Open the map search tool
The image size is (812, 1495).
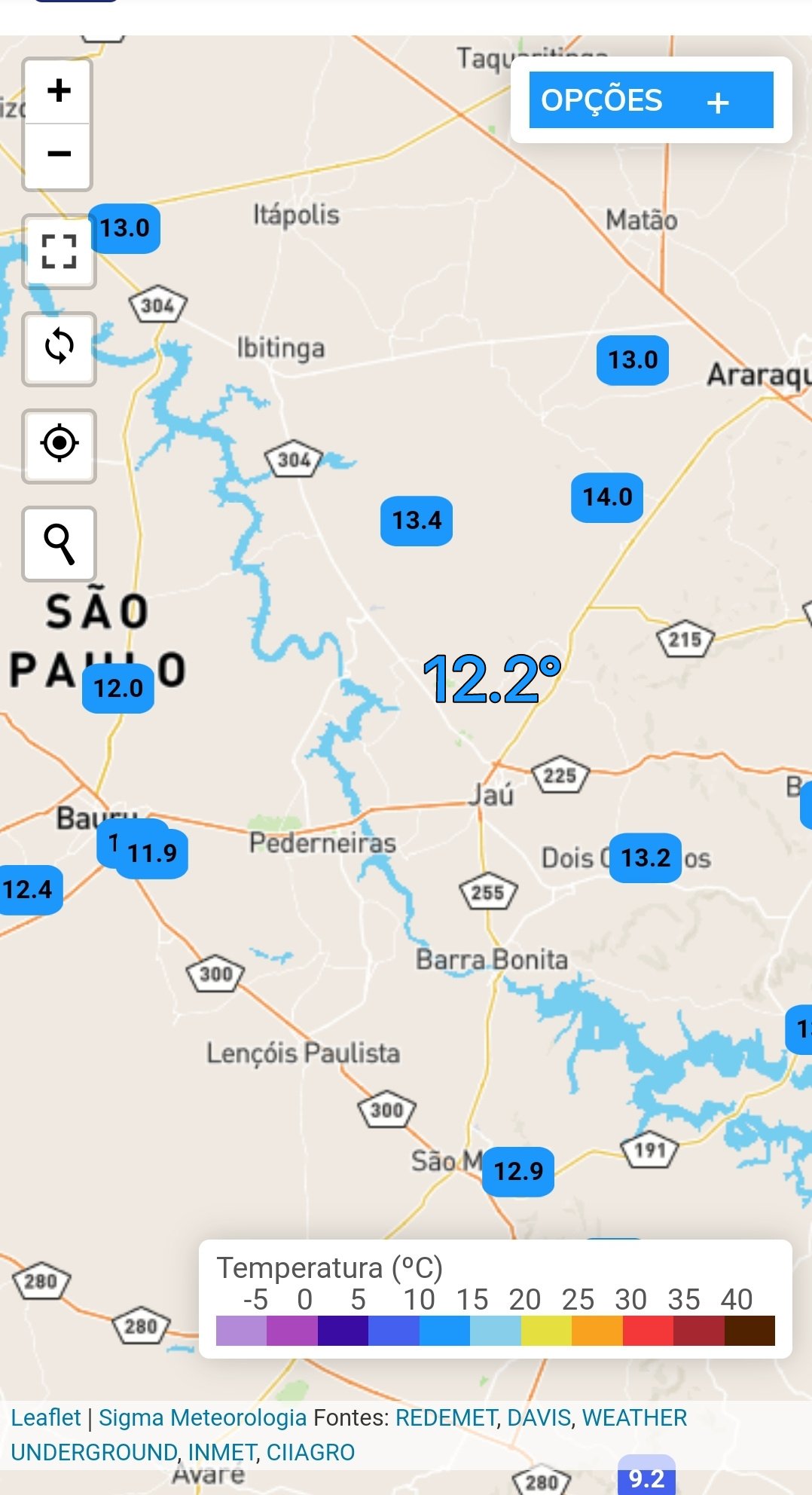point(59,543)
